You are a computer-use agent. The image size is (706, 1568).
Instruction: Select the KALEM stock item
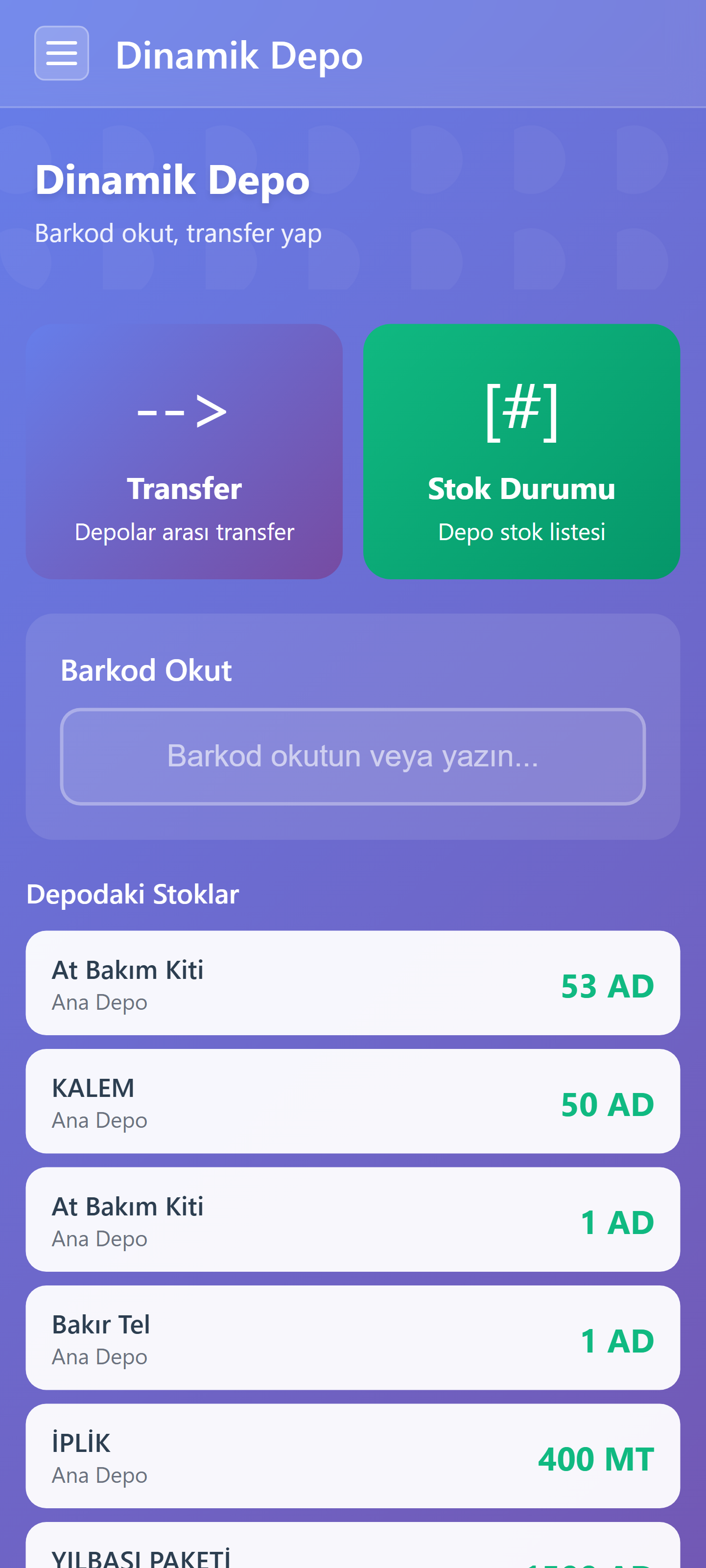(352, 1100)
